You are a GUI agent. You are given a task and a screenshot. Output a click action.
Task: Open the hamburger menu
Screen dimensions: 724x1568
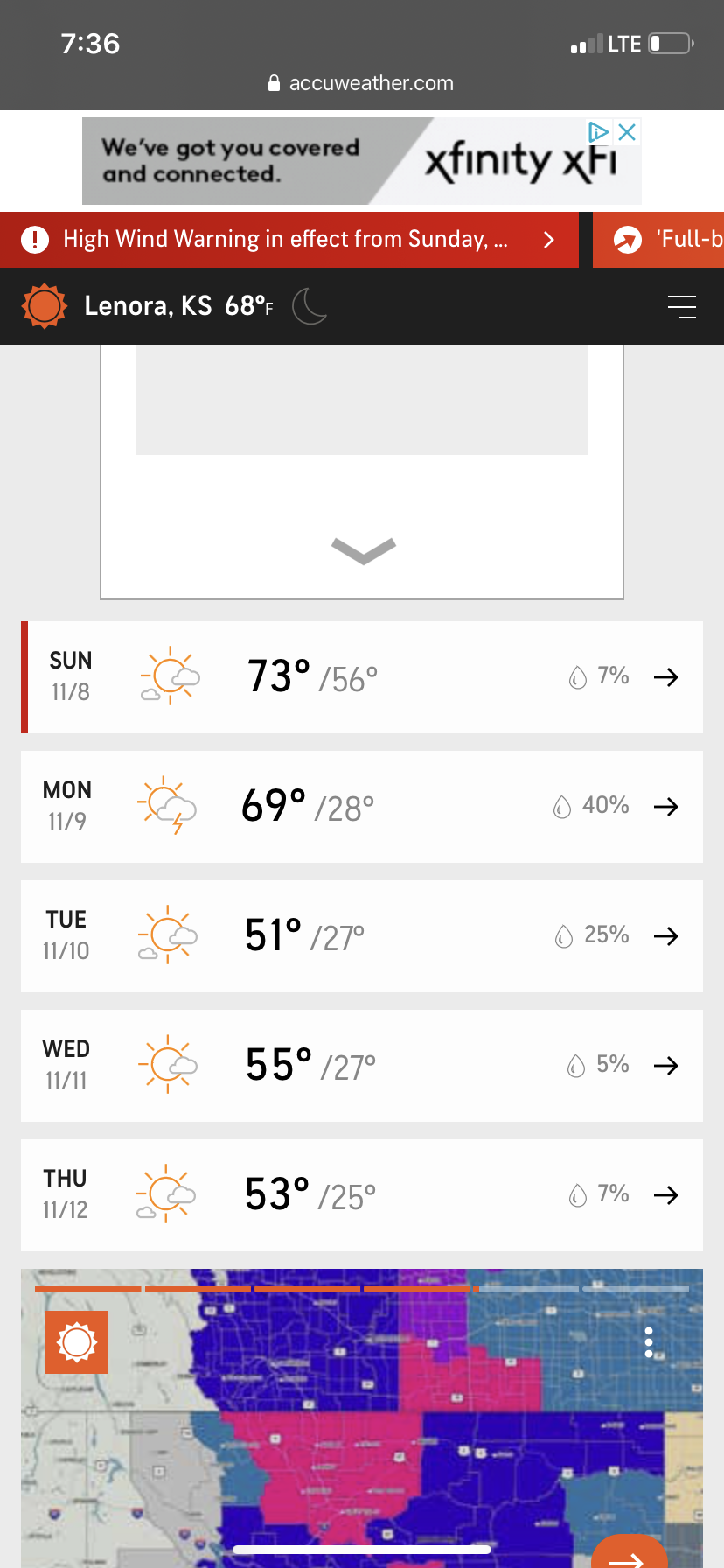(682, 306)
